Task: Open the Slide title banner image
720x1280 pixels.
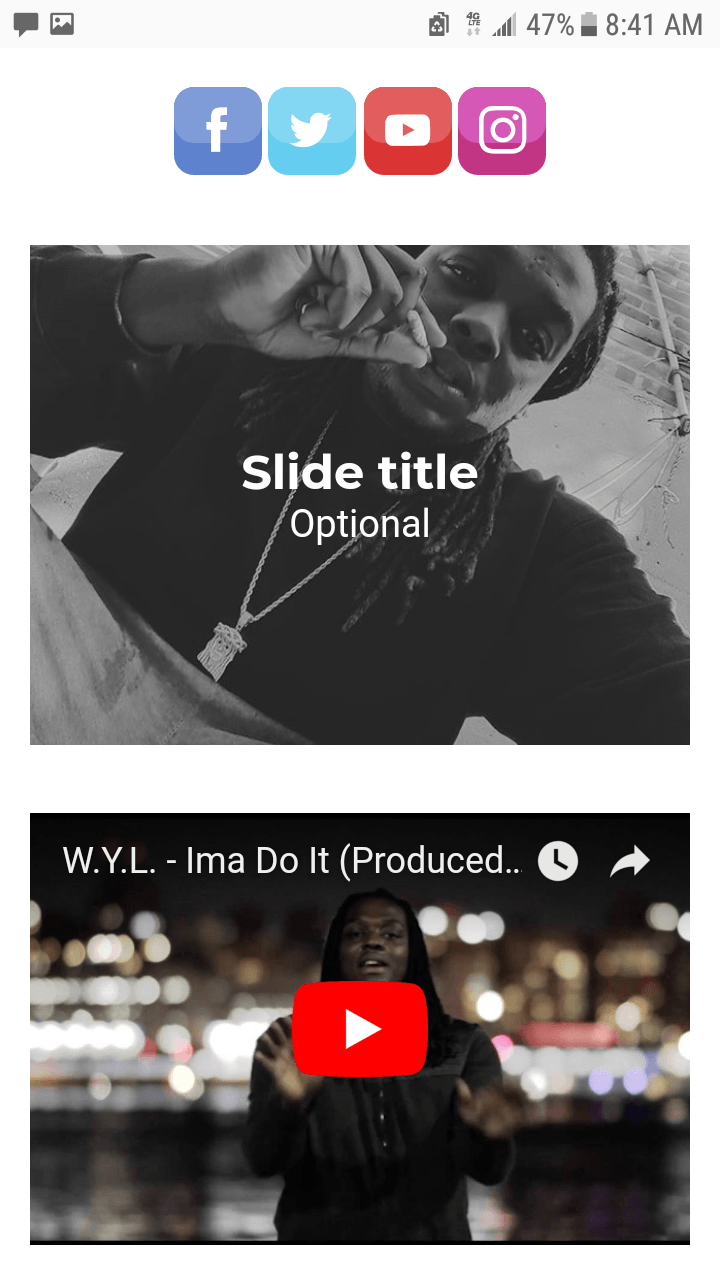Action: point(360,495)
